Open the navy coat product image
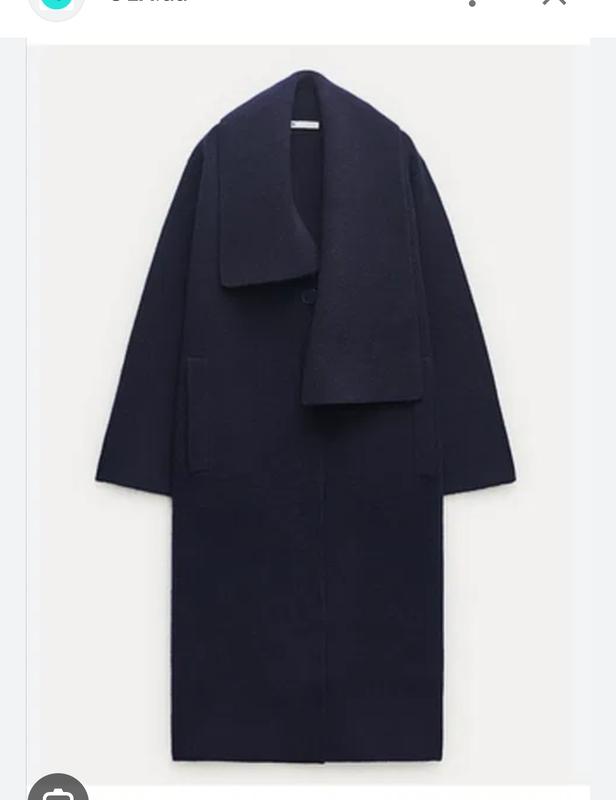Viewport: 616px width, 800px height. 307,420
